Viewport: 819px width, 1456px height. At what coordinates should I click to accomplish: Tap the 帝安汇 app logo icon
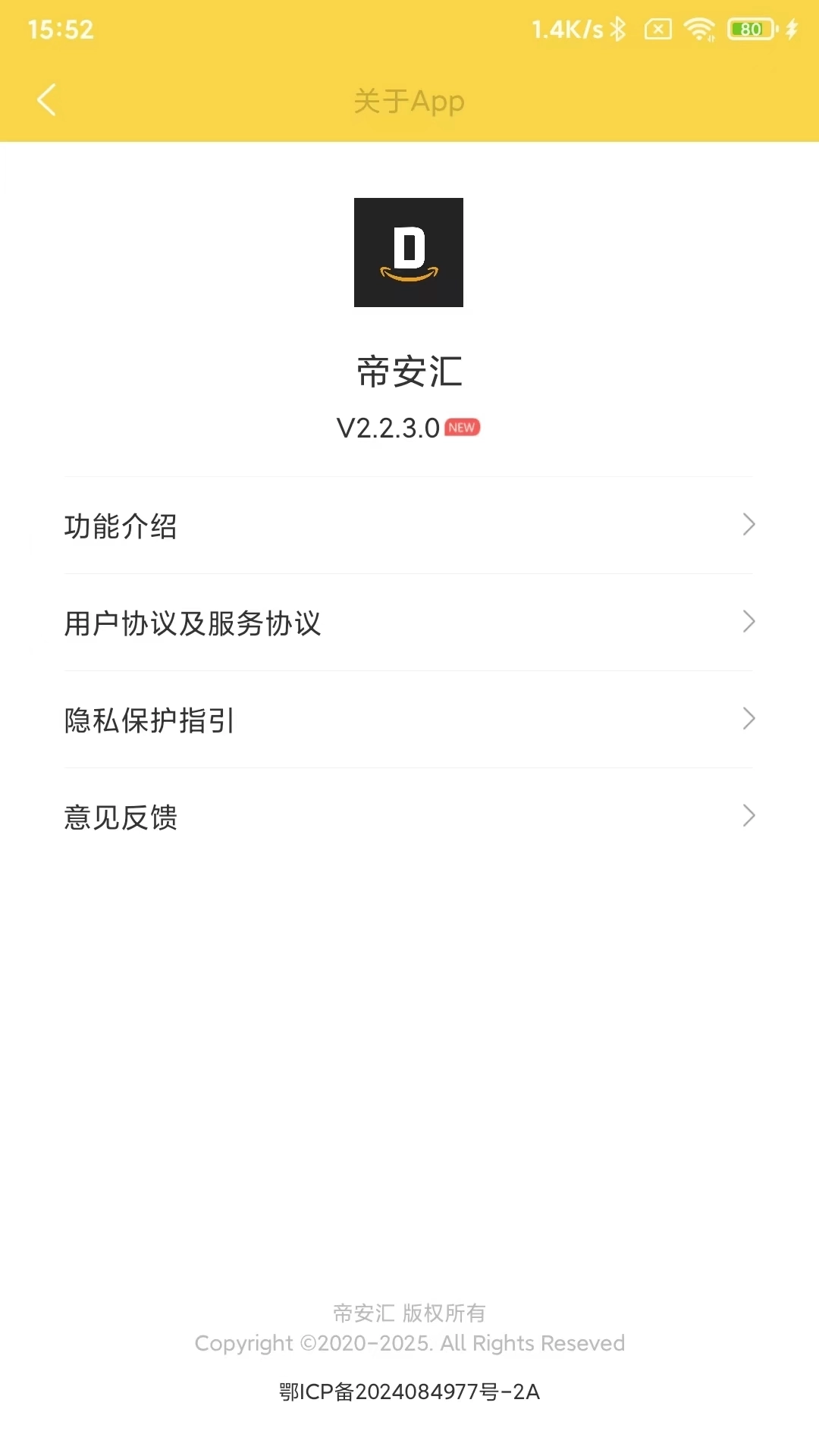tap(409, 253)
